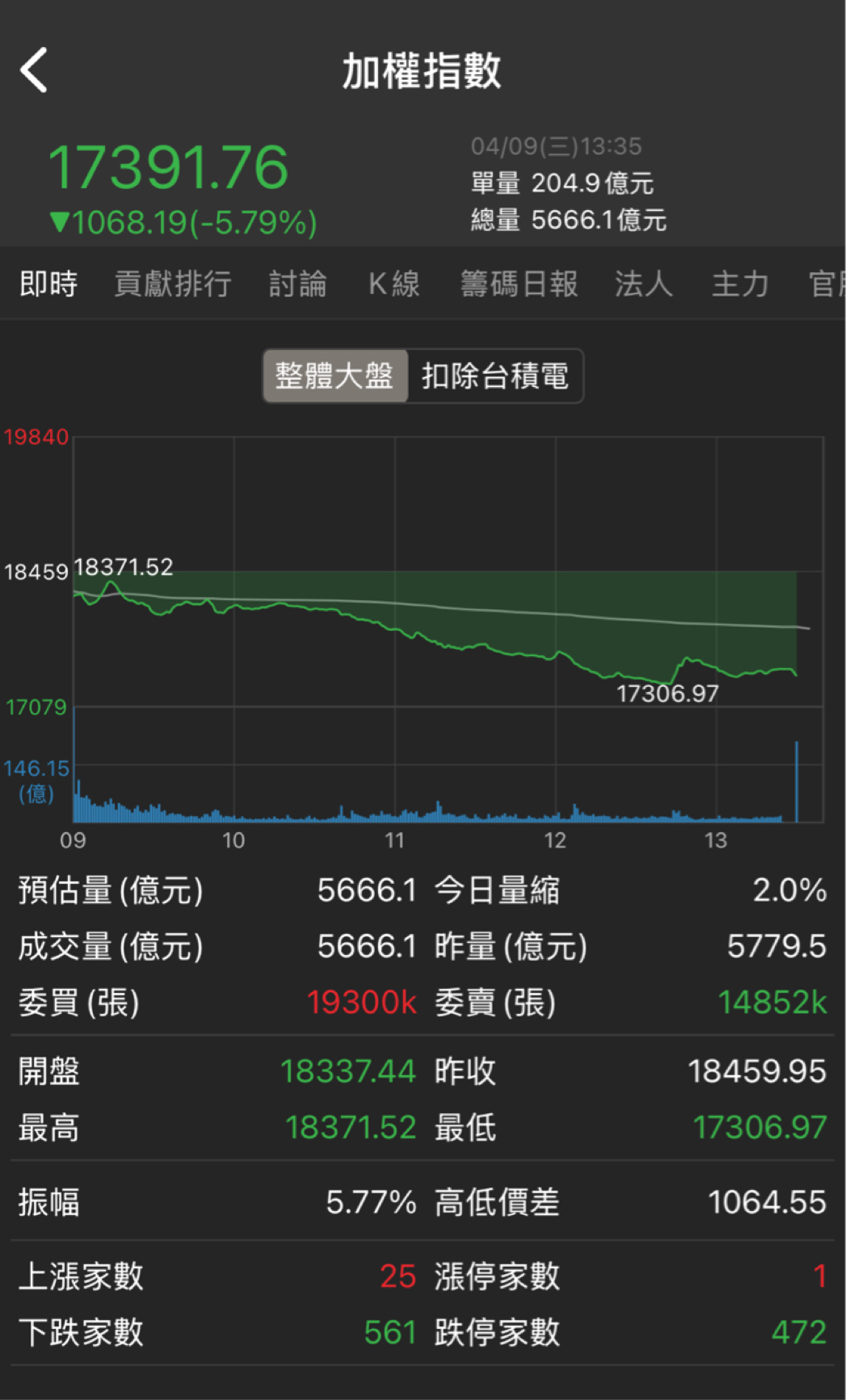Switch to the 貢獻排行 tab
This screenshot has height=1400, width=846.
[x=173, y=284]
